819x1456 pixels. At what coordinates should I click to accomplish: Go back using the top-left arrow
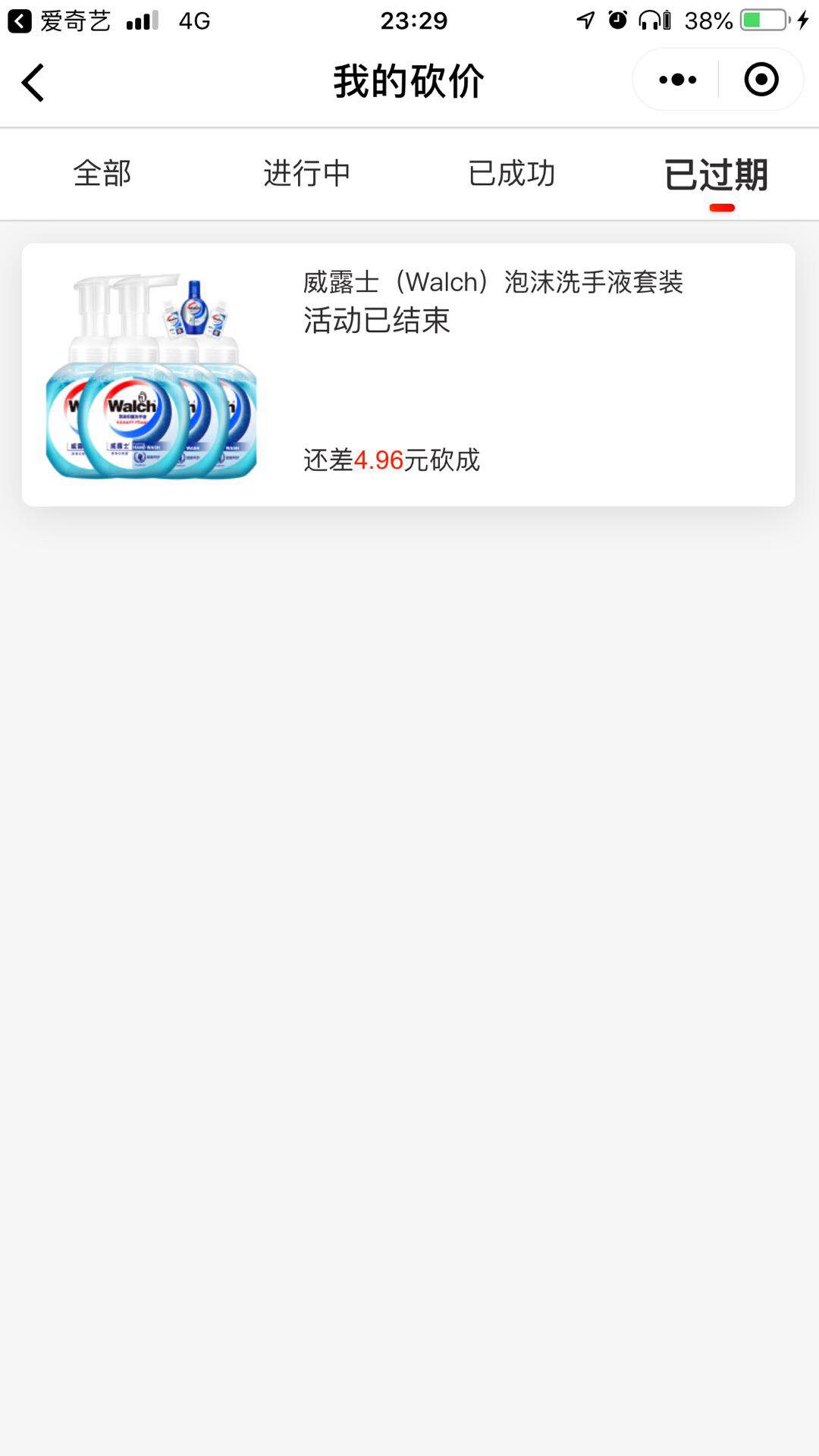pos(33,82)
